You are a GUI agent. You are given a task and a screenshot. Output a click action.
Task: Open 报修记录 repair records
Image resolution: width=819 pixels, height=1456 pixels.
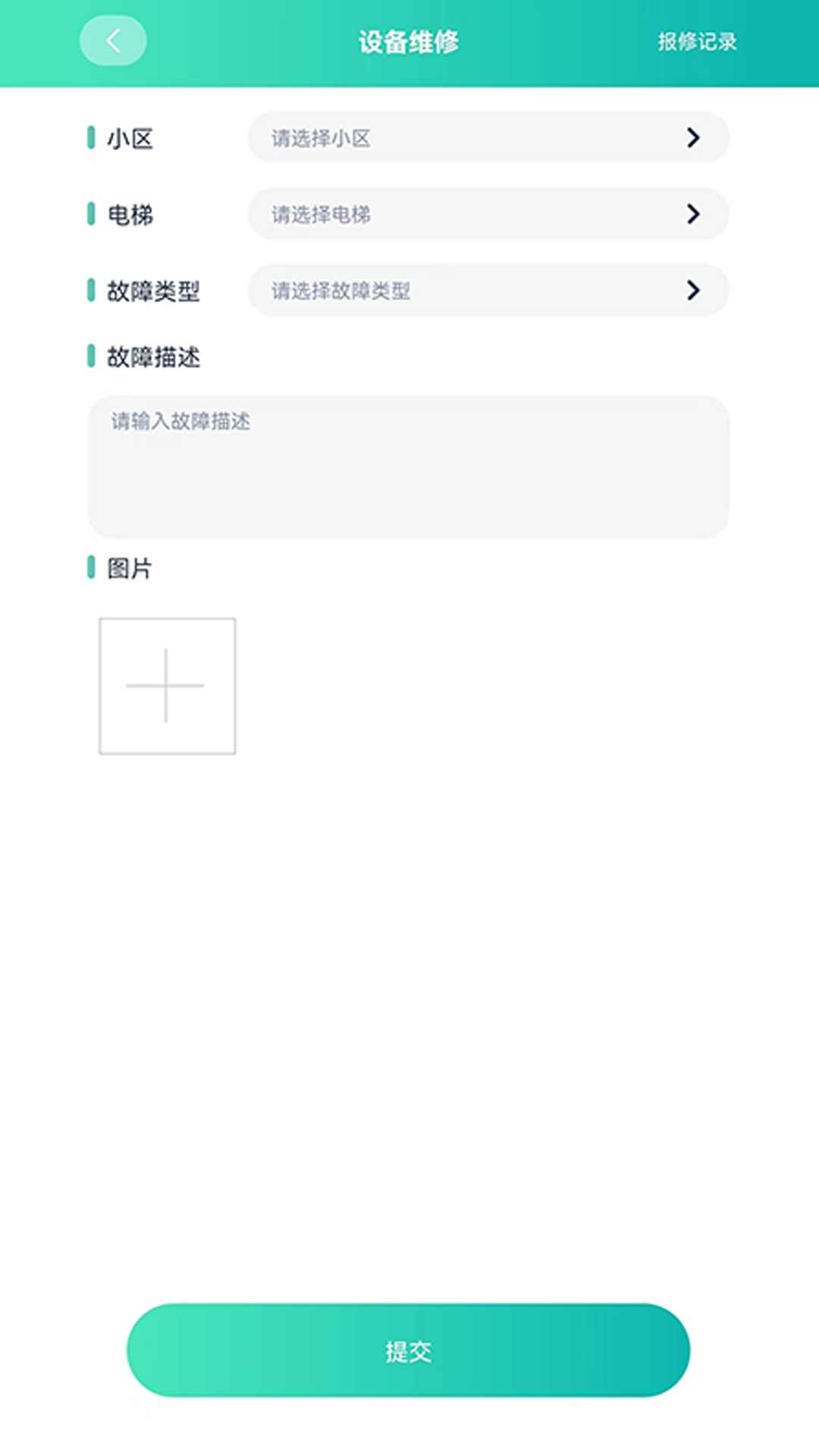tap(696, 42)
